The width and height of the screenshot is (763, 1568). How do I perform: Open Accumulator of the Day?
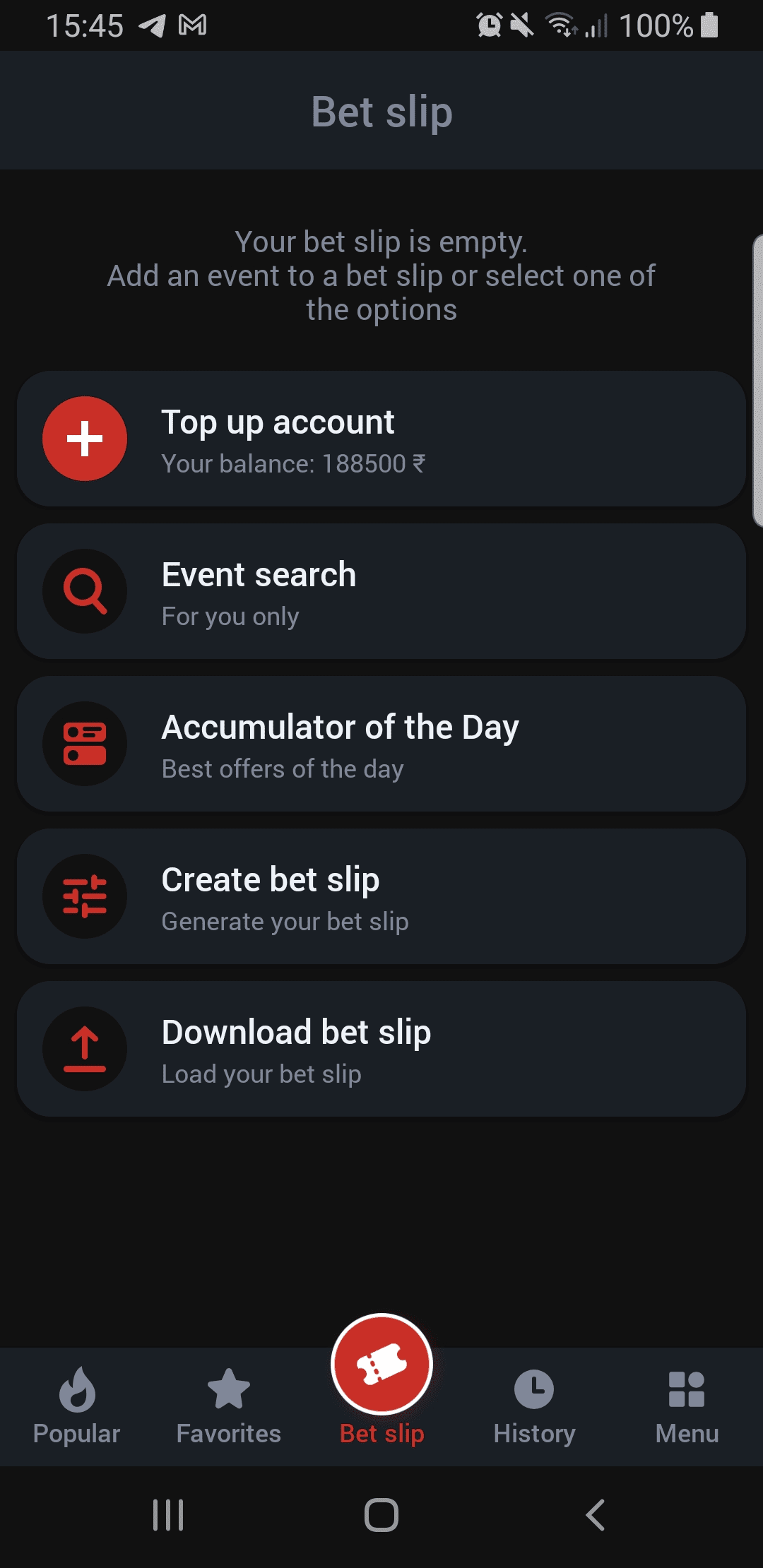coord(381,744)
